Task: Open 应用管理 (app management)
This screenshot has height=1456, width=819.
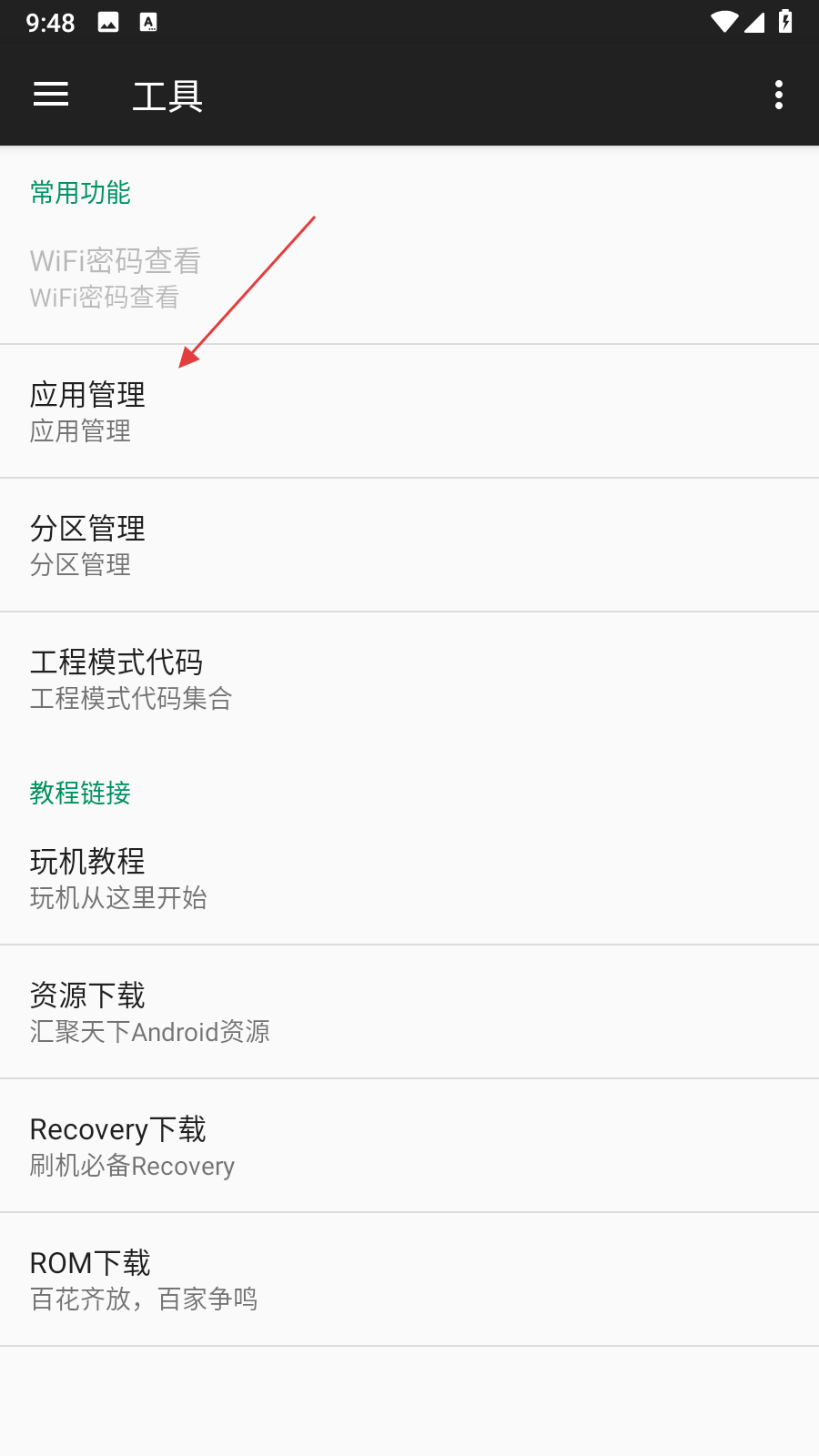Action: click(x=409, y=411)
